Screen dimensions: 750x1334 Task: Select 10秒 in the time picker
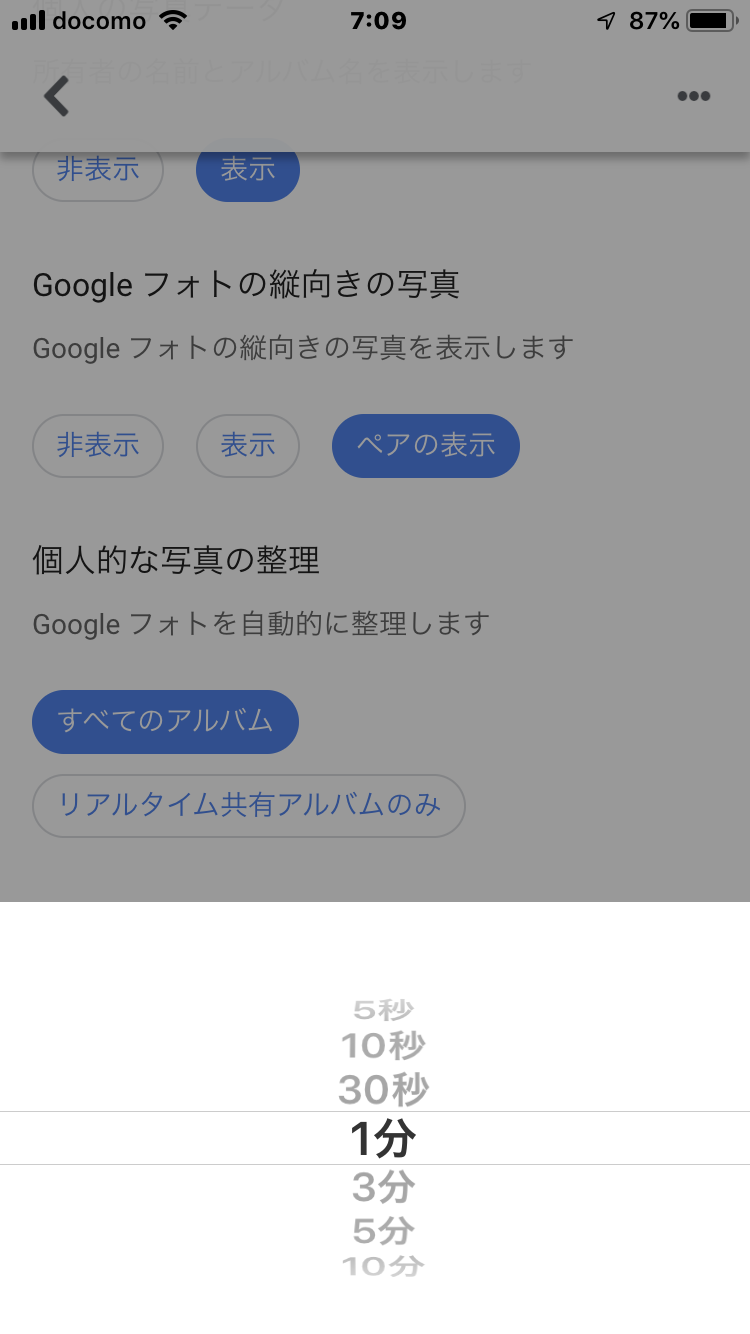383,1046
